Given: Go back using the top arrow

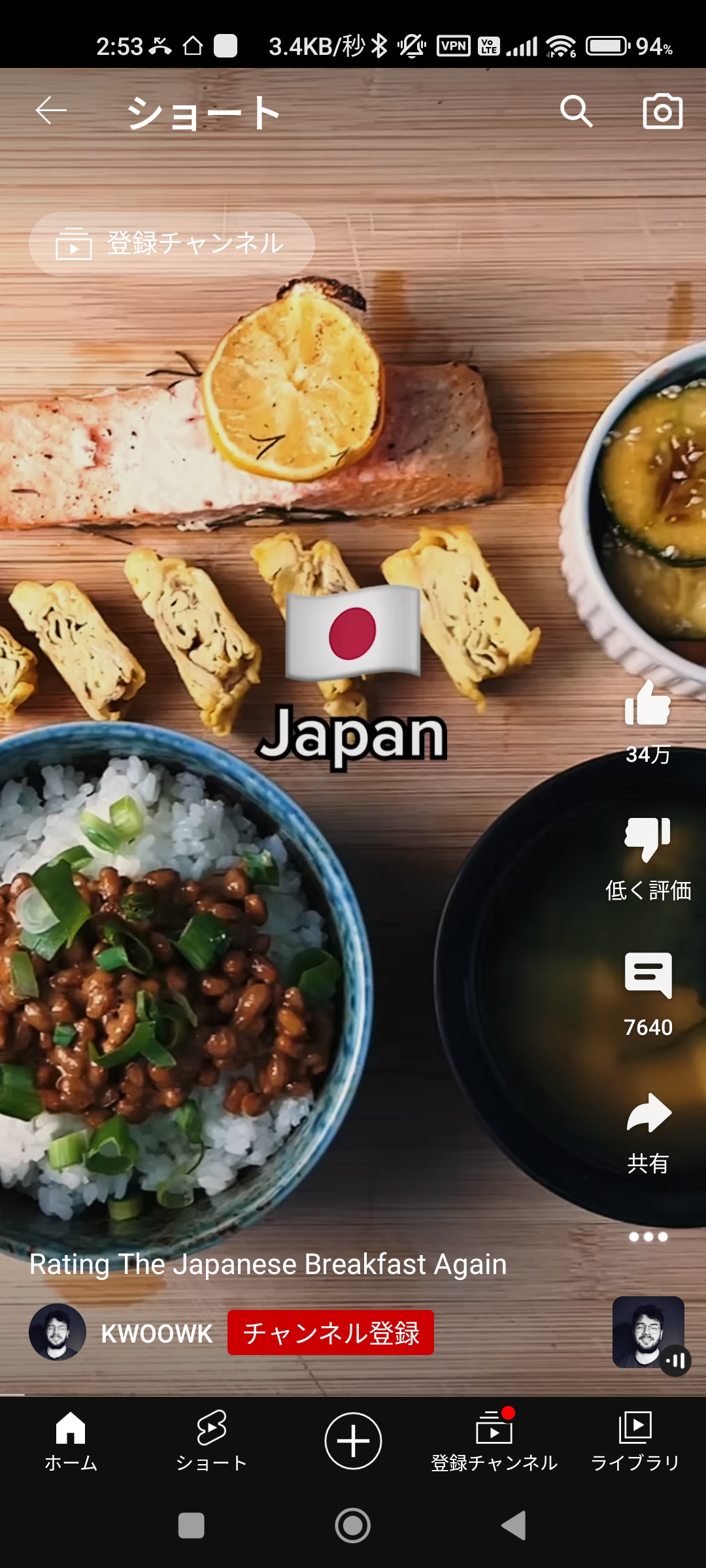Looking at the screenshot, I should point(51,110).
